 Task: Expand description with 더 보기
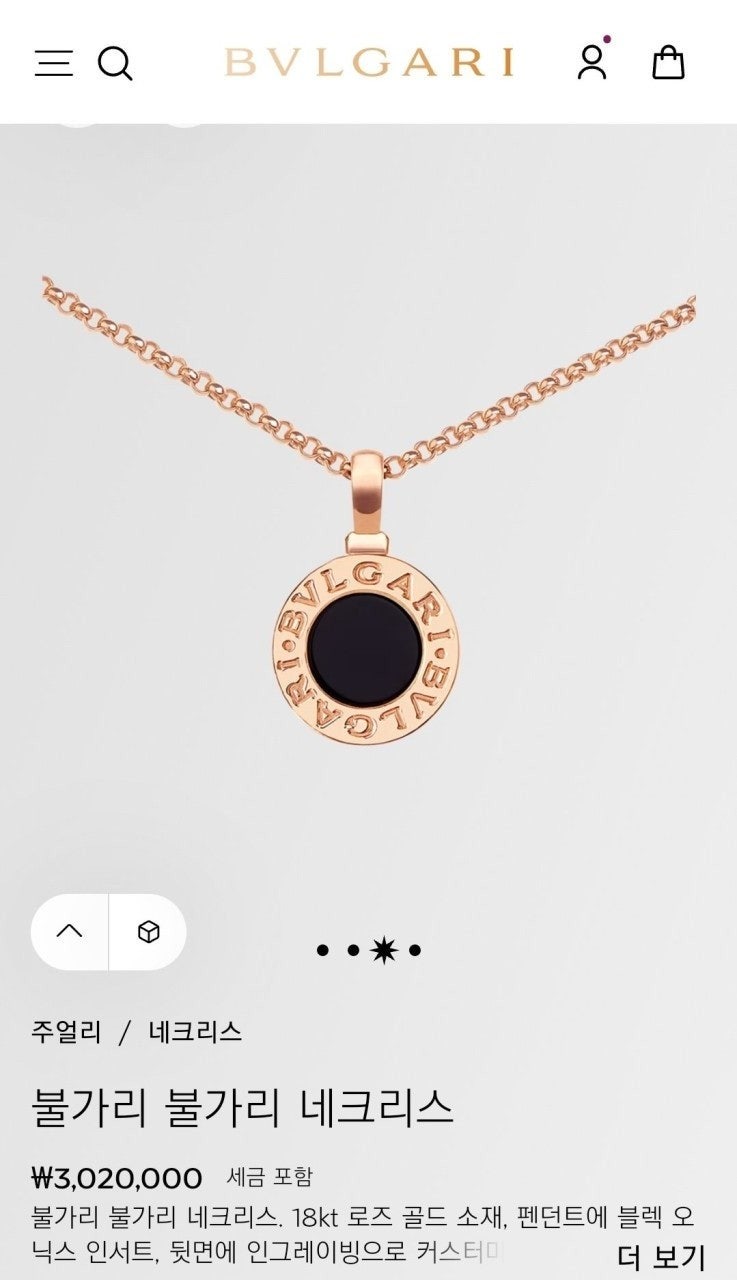(x=661, y=1256)
